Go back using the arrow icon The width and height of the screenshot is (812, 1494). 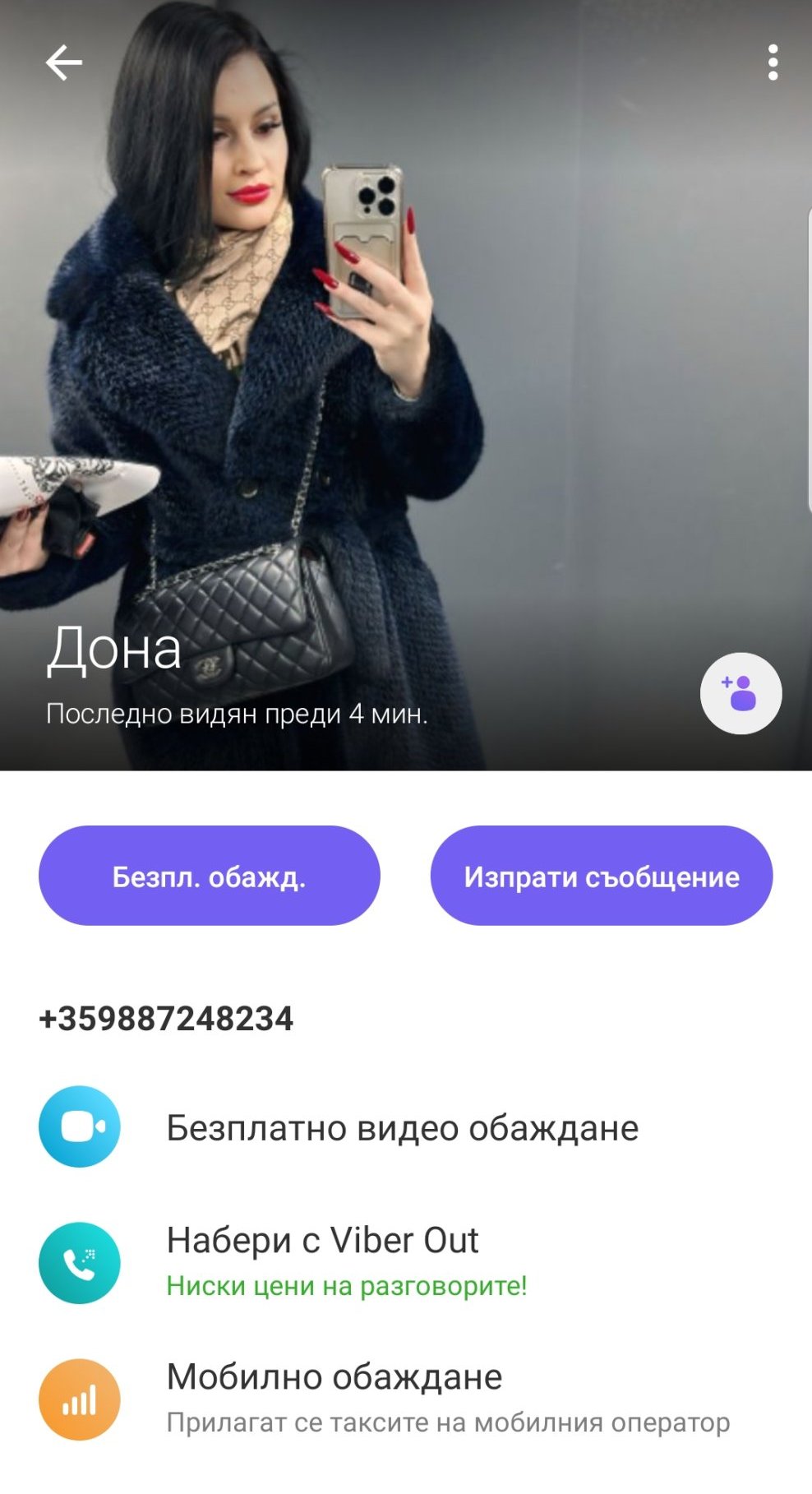tap(63, 62)
